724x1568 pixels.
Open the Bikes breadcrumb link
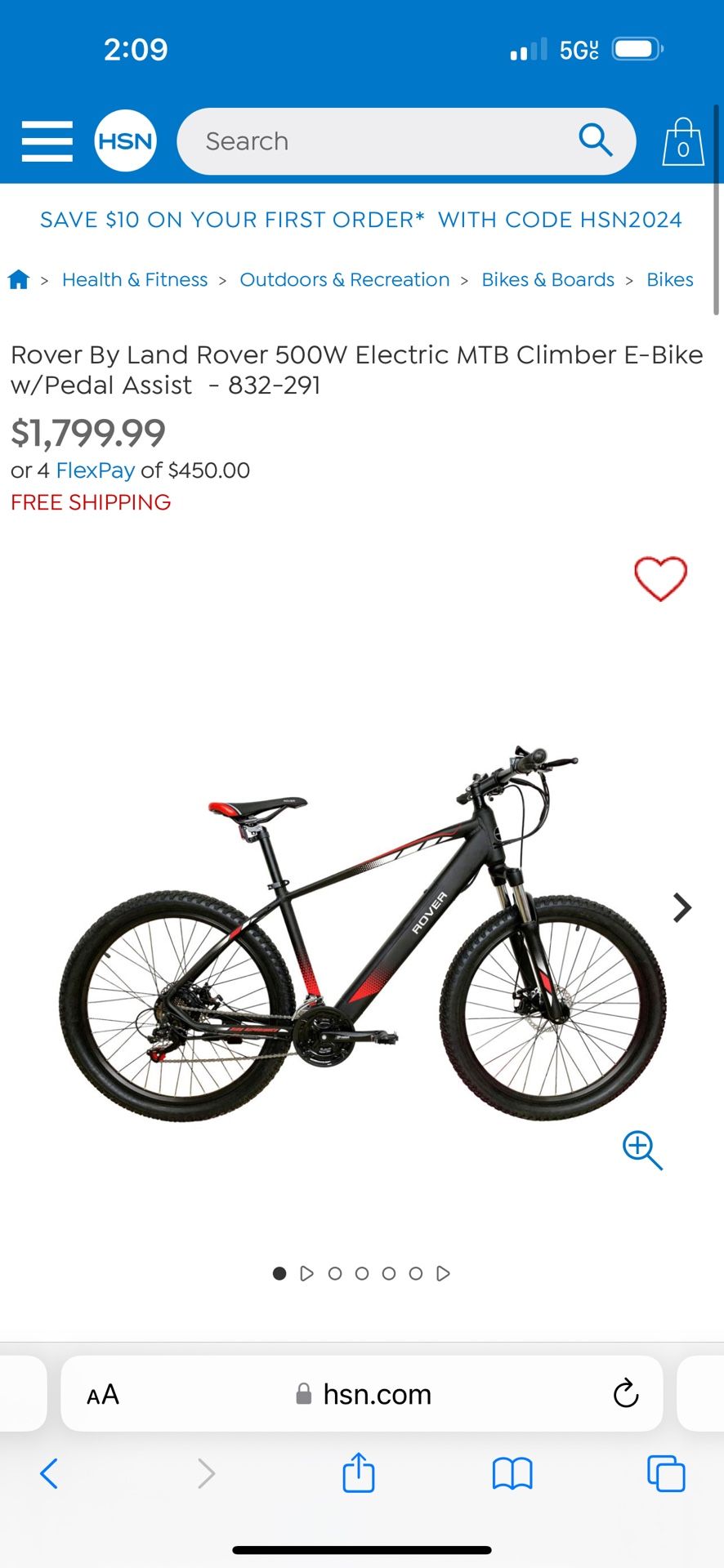tap(669, 280)
